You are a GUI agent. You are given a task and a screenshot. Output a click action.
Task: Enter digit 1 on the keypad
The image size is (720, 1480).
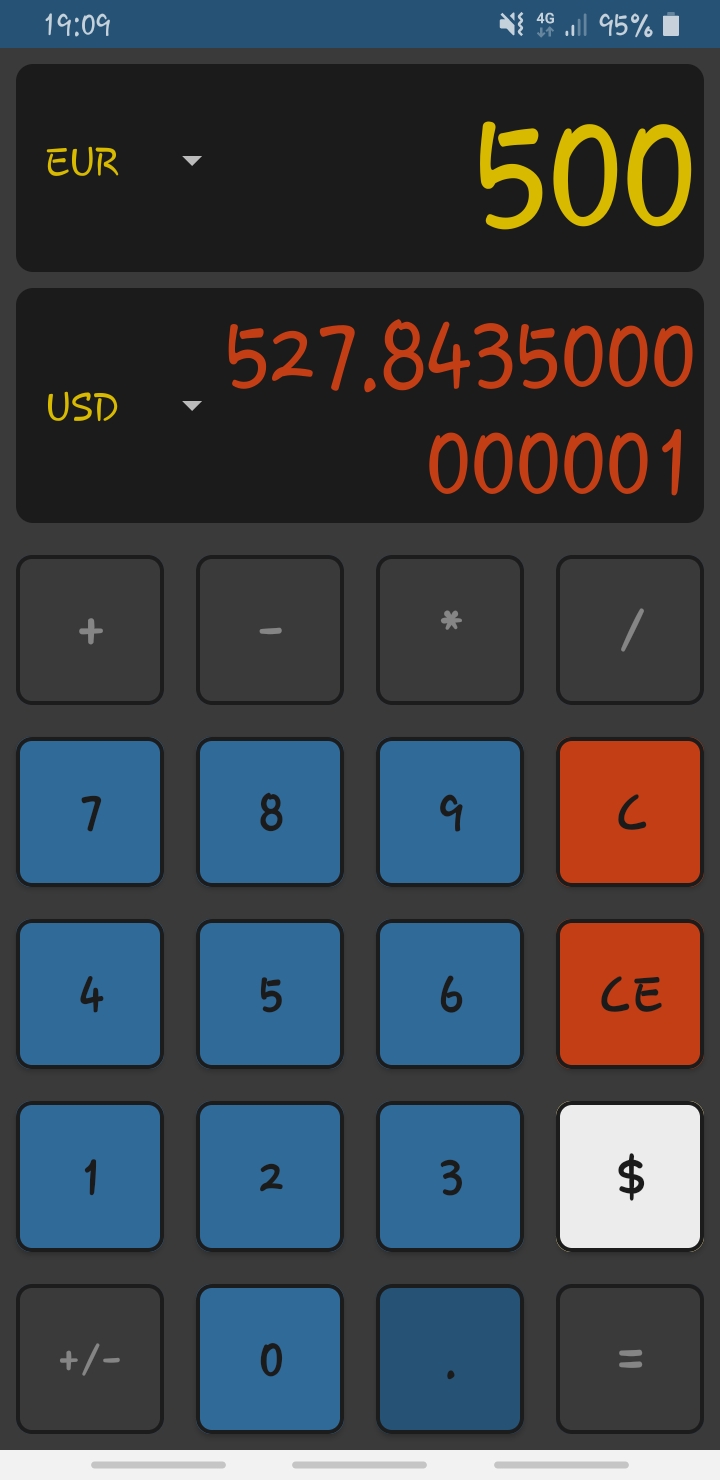90,1176
